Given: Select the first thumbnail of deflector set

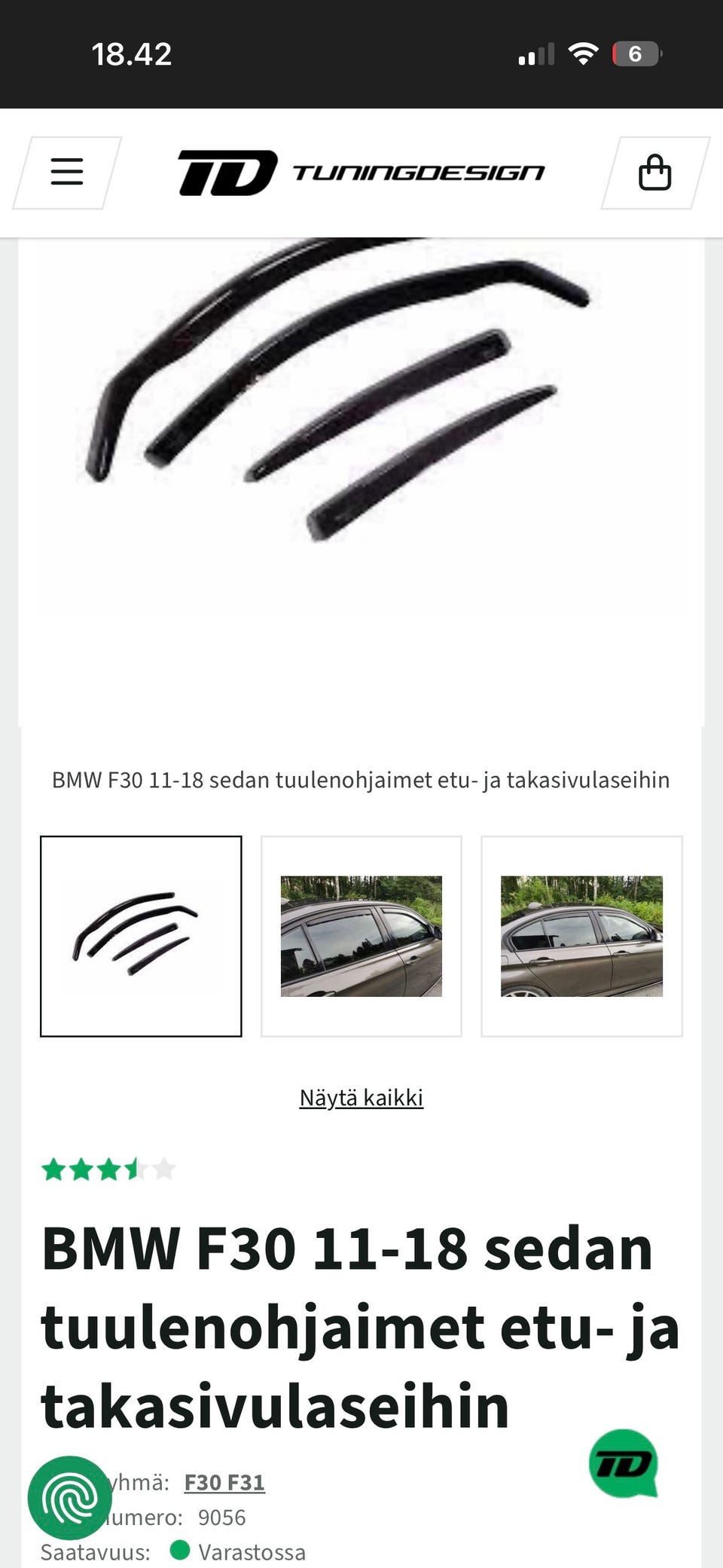Looking at the screenshot, I should pyautogui.click(x=141, y=936).
